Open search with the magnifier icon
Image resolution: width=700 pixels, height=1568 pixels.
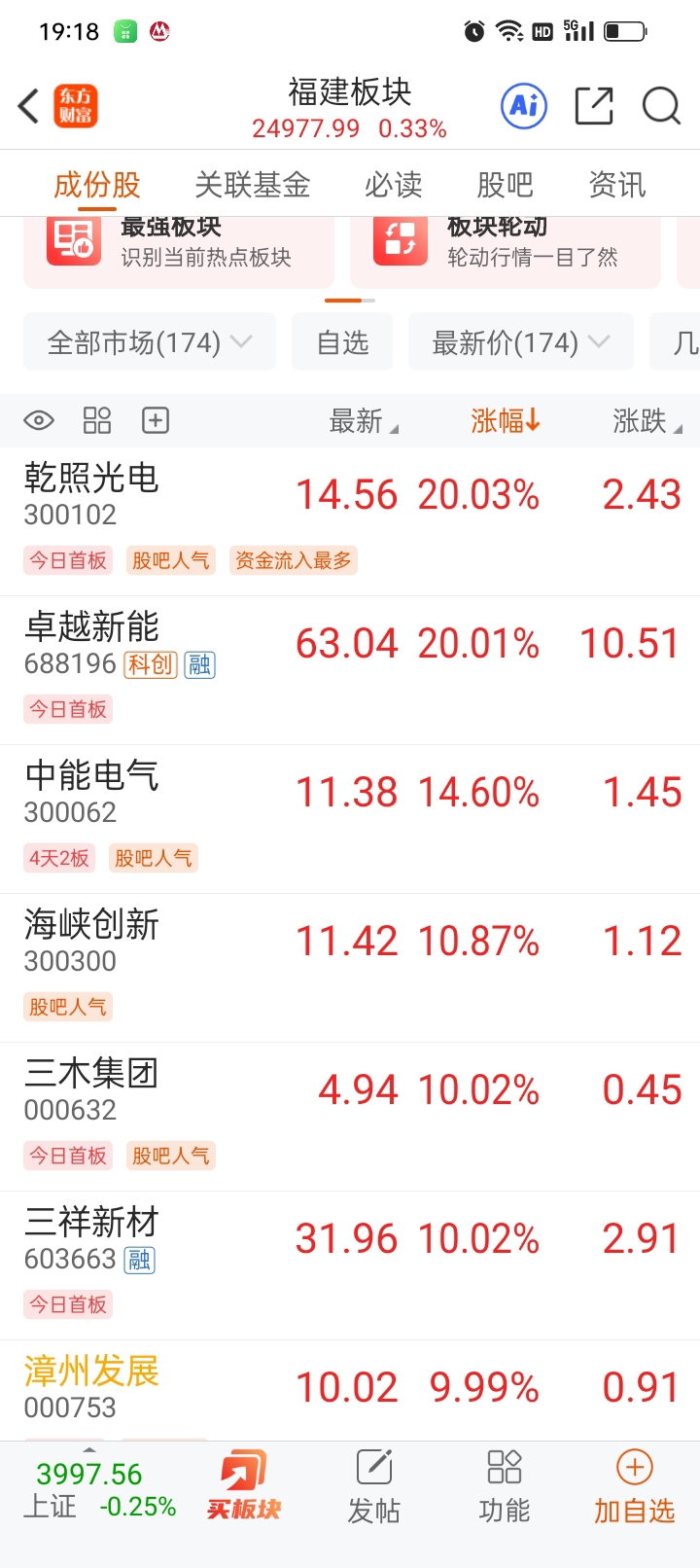pos(661,105)
